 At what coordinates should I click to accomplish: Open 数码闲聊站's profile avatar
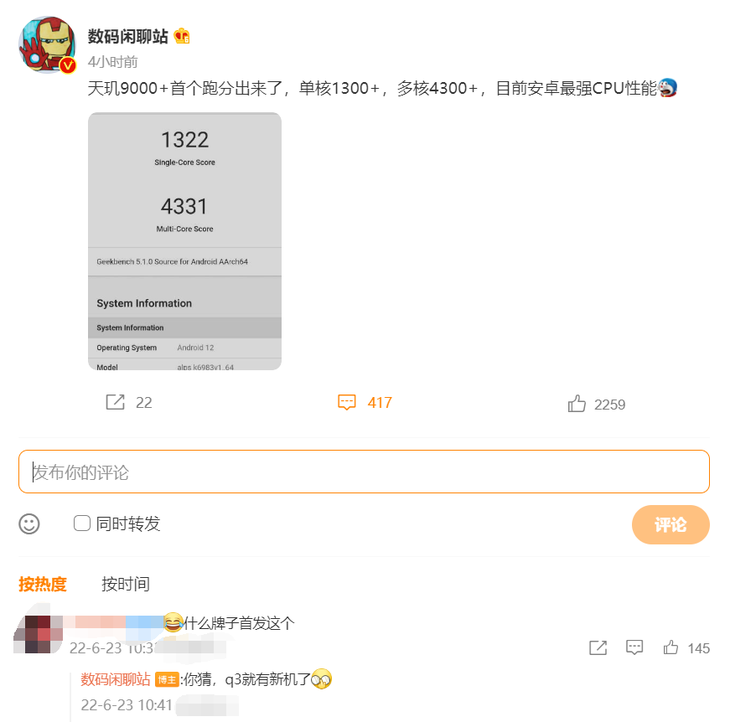pyautogui.click(x=47, y=45)
